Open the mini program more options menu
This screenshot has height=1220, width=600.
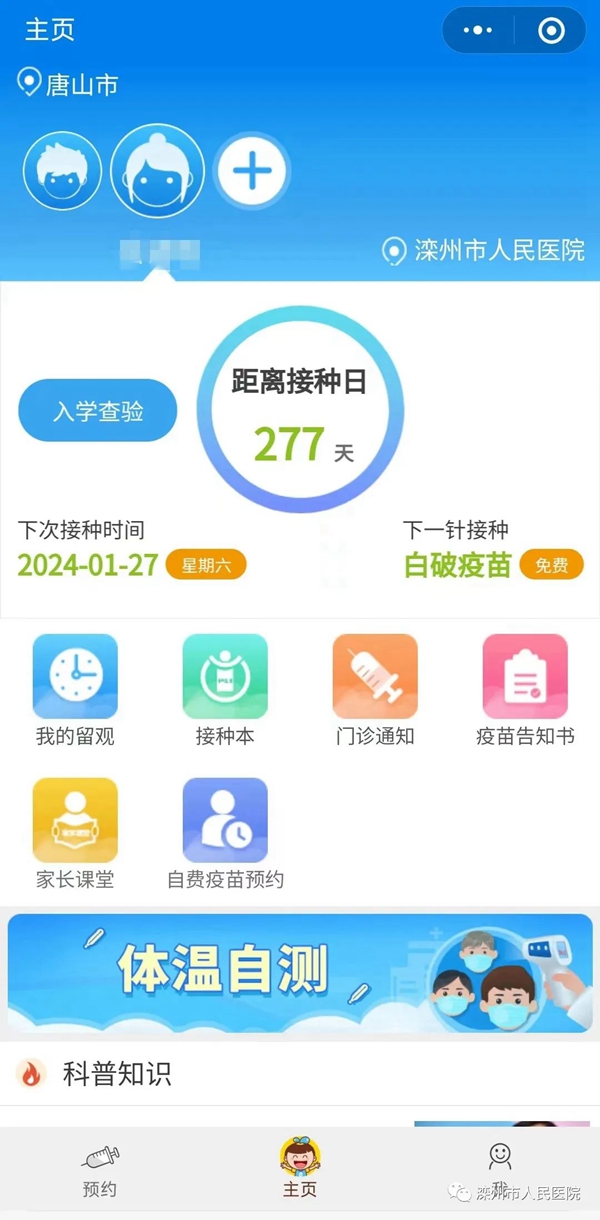(x=478, y=31)
